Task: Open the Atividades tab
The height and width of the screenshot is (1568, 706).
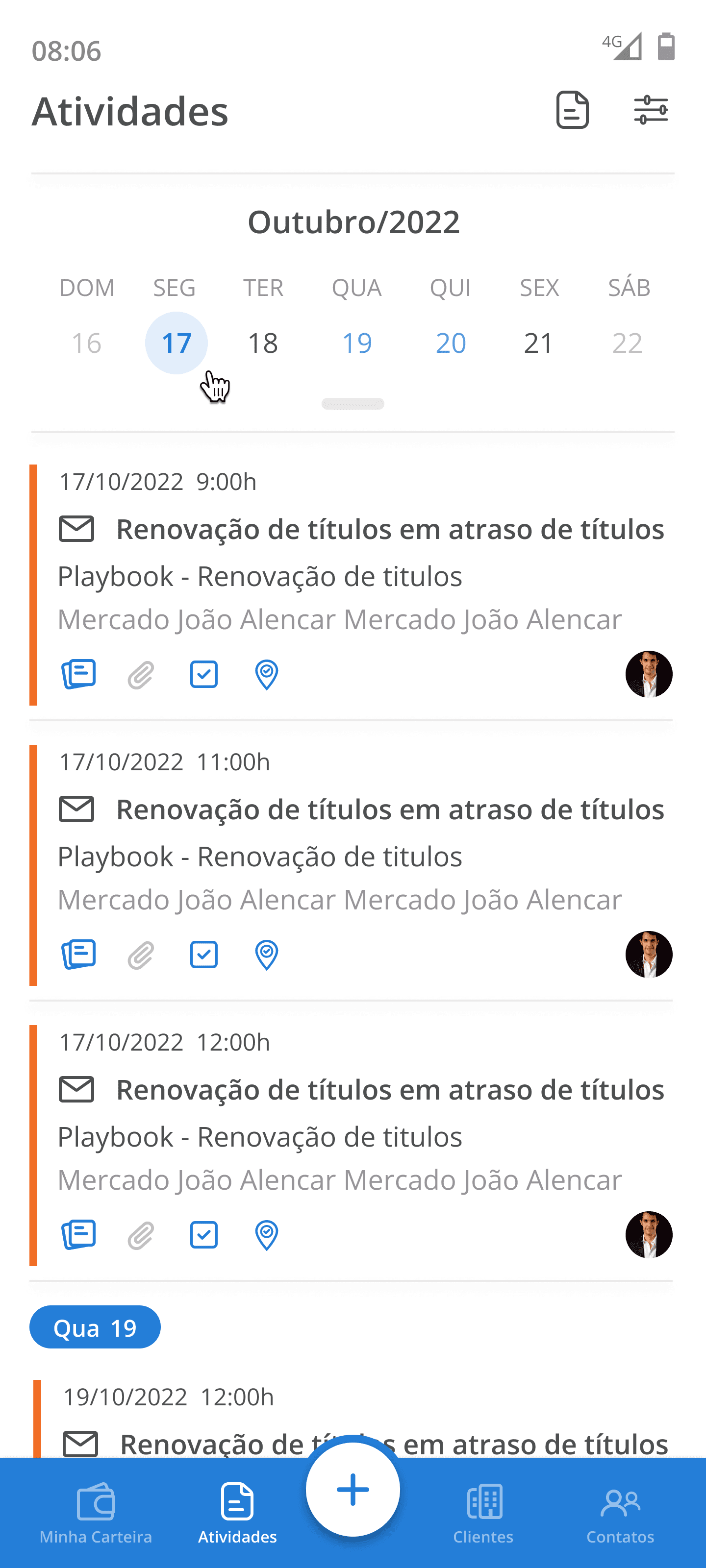Action: (x=238, y=1513)
